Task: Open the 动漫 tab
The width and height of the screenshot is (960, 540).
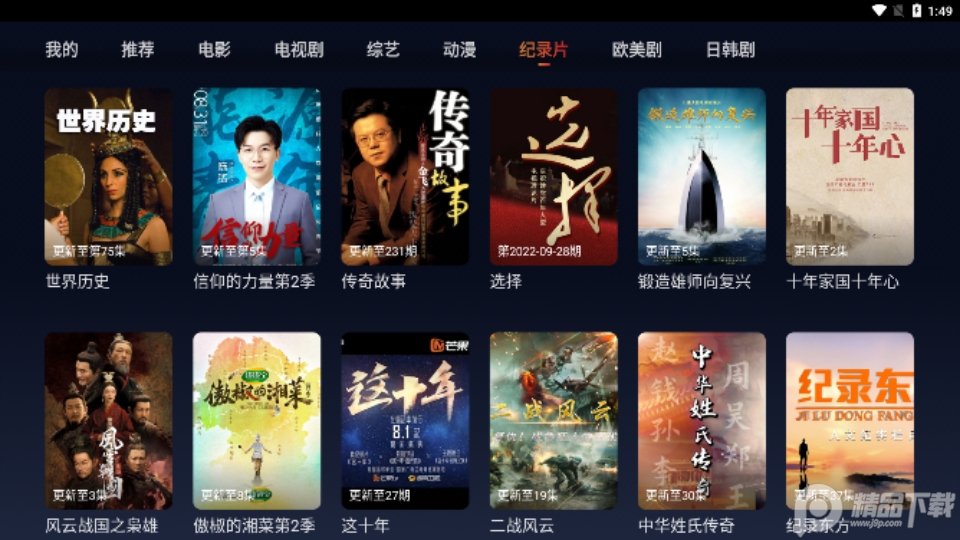Action: (459, 49)
